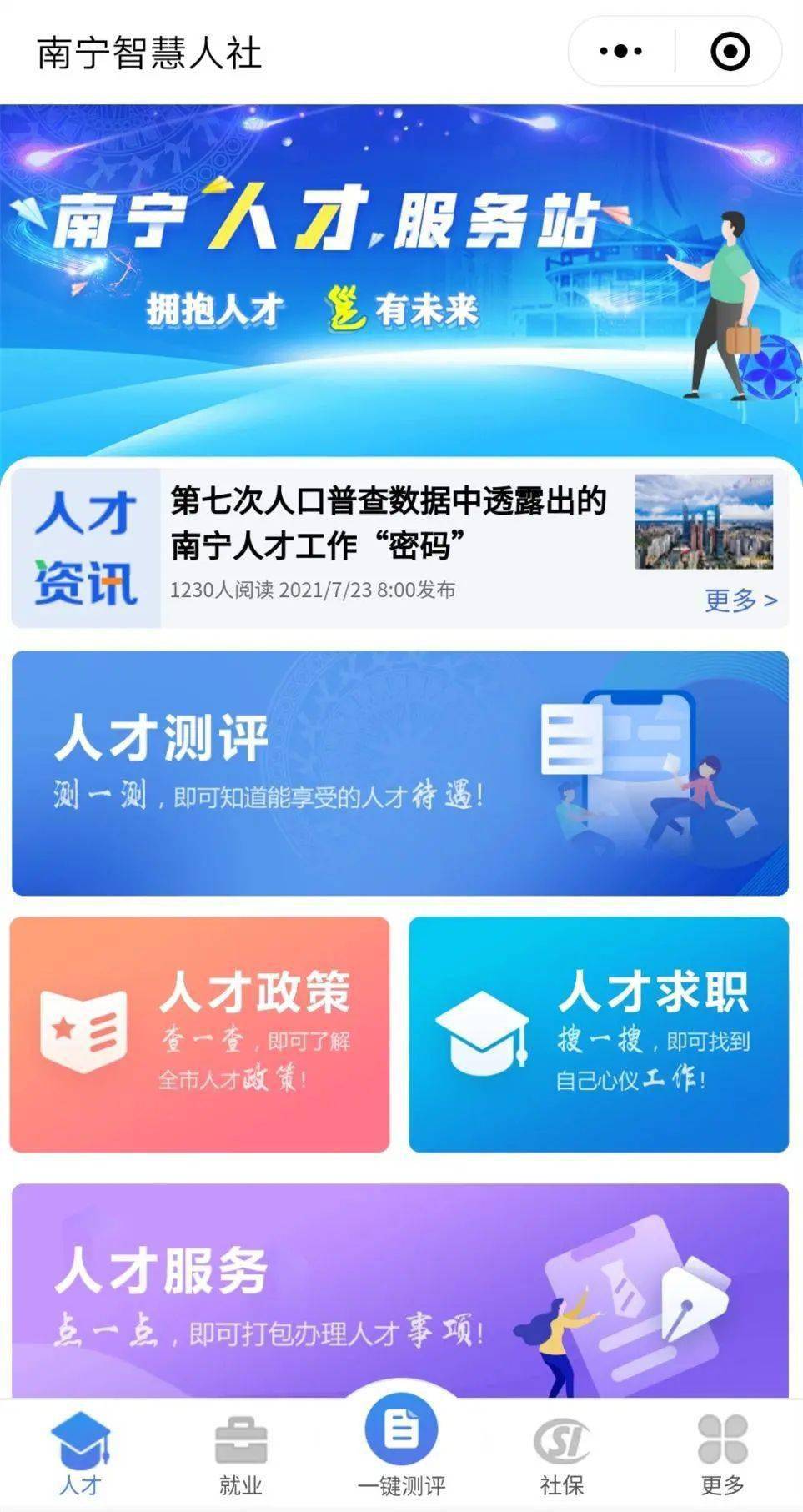This screenshot has height=1512, width=803.
Task: Open the 人才政策 card
Action: coord(200,1034)
